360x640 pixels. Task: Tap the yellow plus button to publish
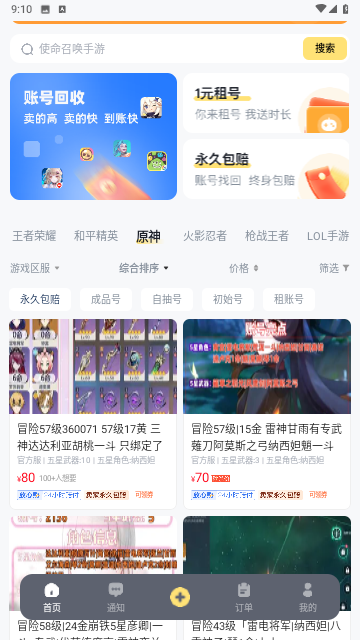(180, 598)
